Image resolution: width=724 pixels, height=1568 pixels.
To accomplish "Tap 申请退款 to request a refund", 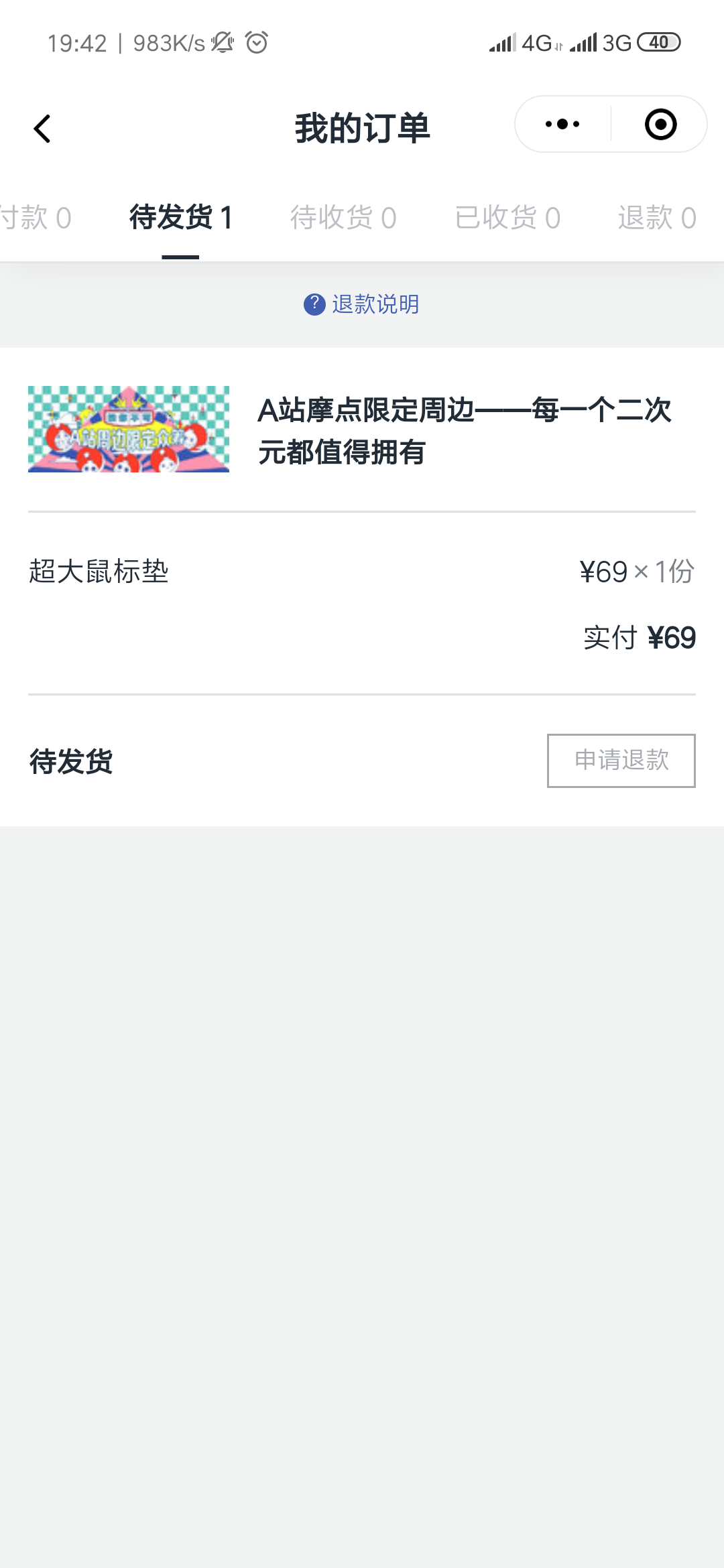I will click(621, 761).
